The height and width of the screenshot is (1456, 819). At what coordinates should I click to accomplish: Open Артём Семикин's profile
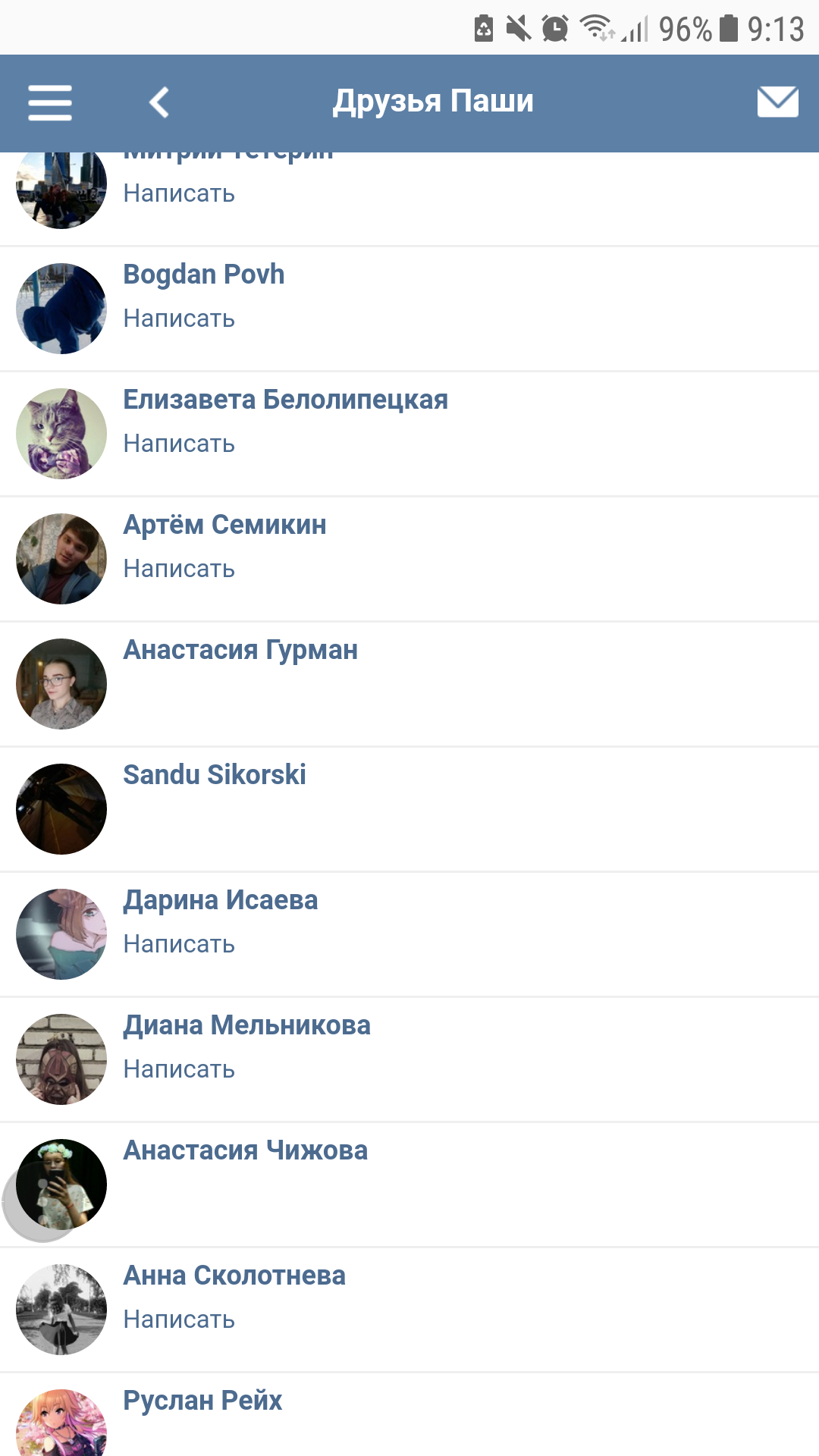(x=225, y=525)
